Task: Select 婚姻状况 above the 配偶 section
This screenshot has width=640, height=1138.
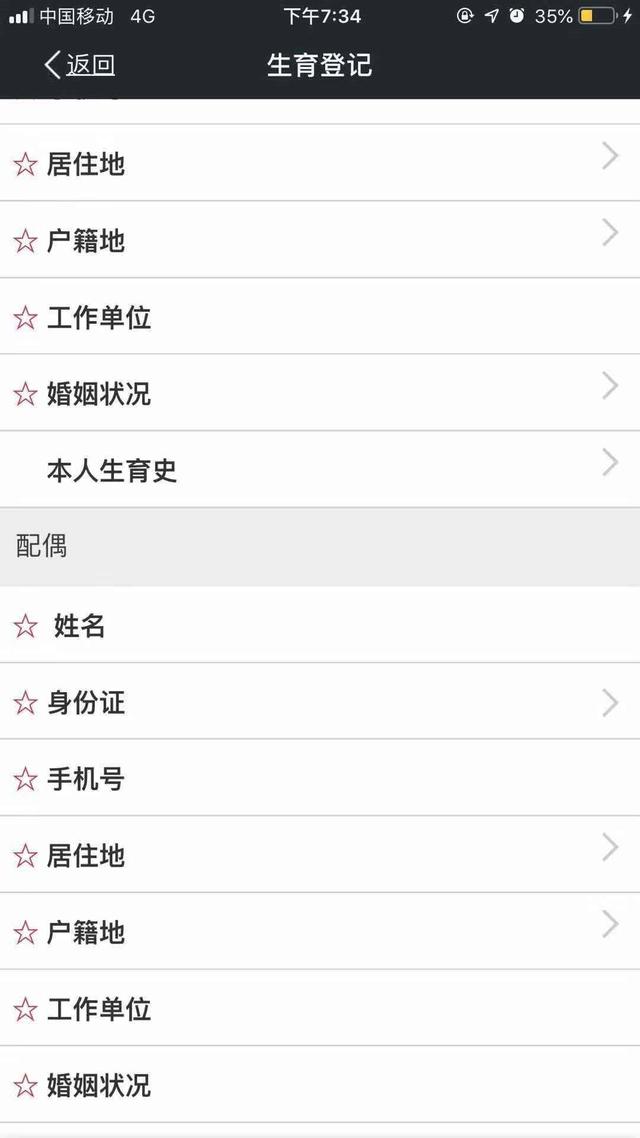Action: point(320,393)
